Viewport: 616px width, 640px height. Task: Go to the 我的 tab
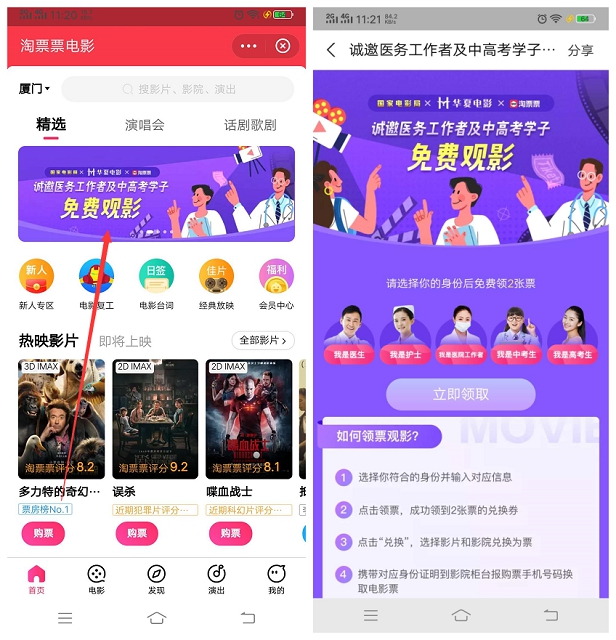point(276,578)
